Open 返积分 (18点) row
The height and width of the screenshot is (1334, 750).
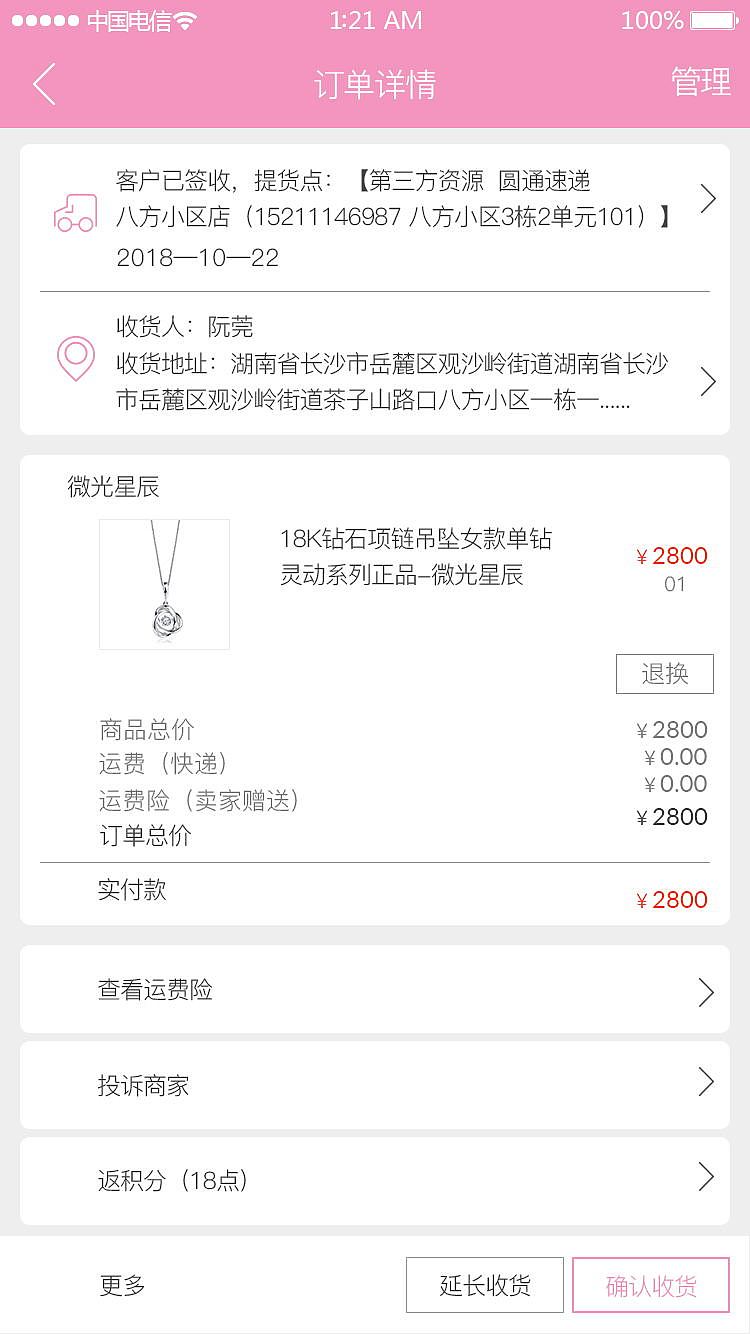pos(375,1181)
